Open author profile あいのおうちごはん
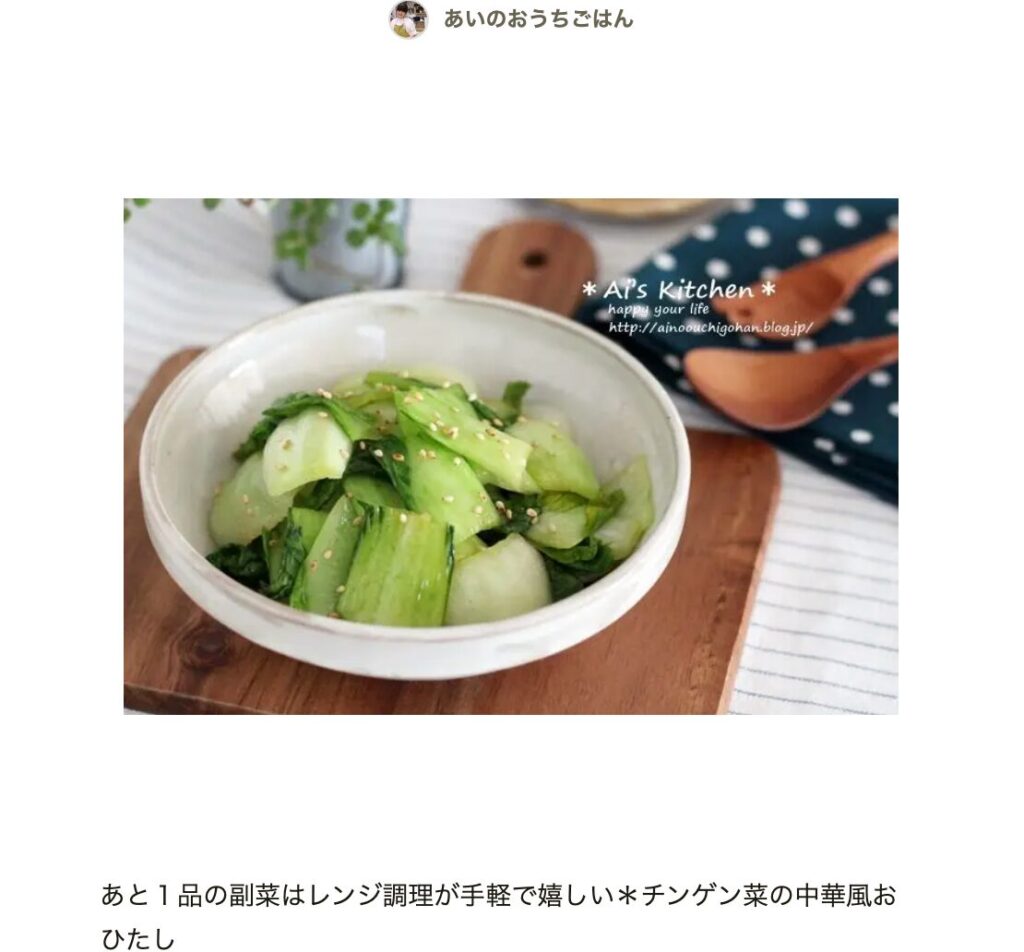This screenshot has width=1024, height=952. (537, 19)
